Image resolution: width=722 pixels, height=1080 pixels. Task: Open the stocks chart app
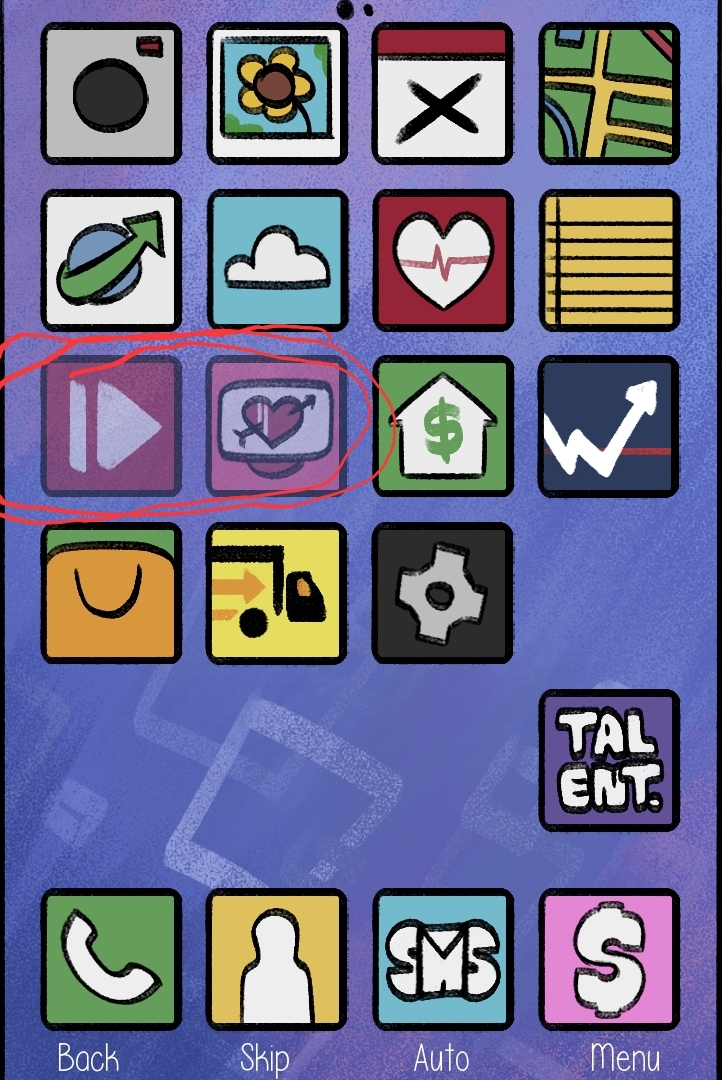[x=609, y=426]
